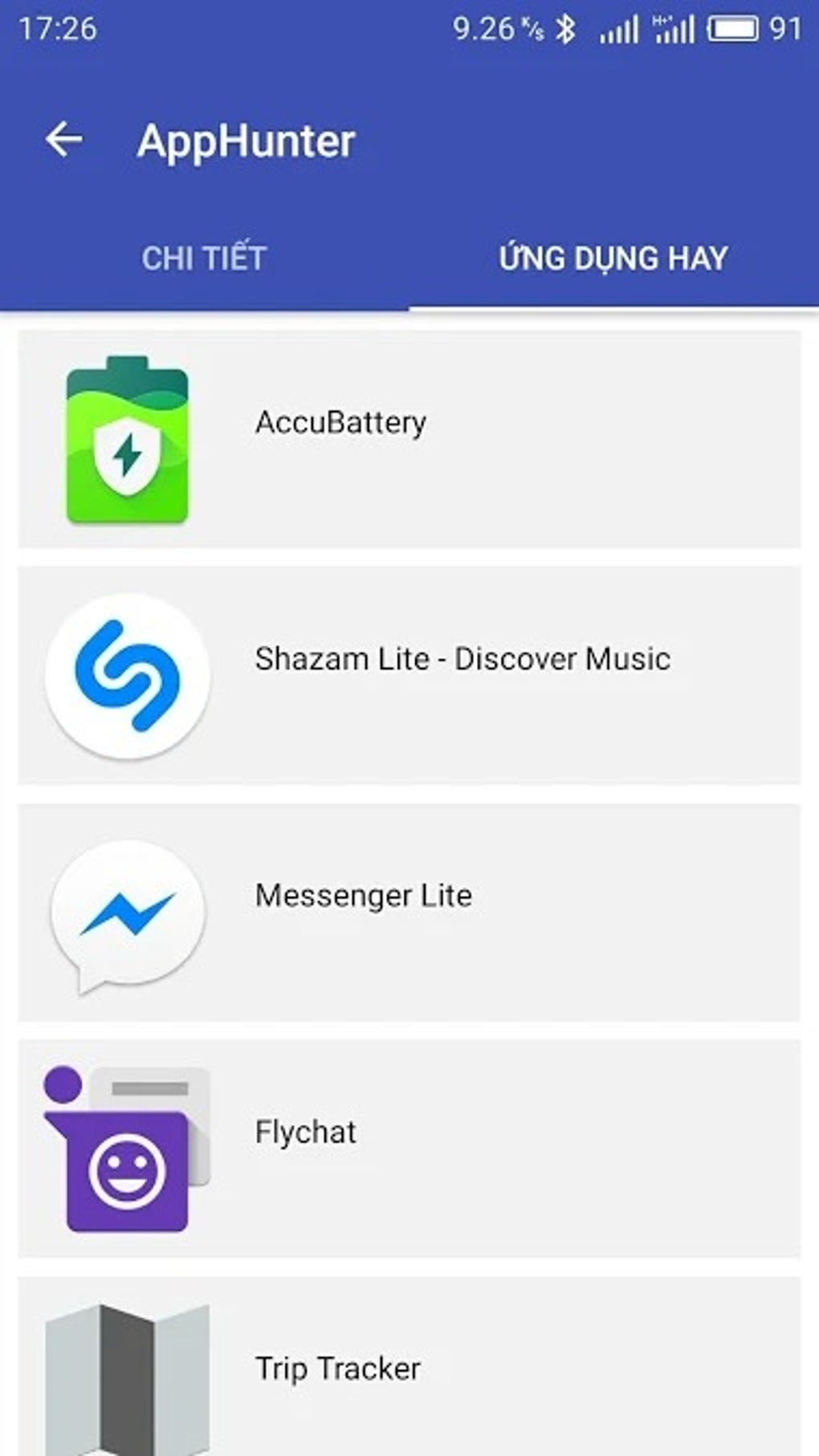Tap the Flychat app row
The height and width of the screenshot is (1456, 819).
click(409, 1149)
